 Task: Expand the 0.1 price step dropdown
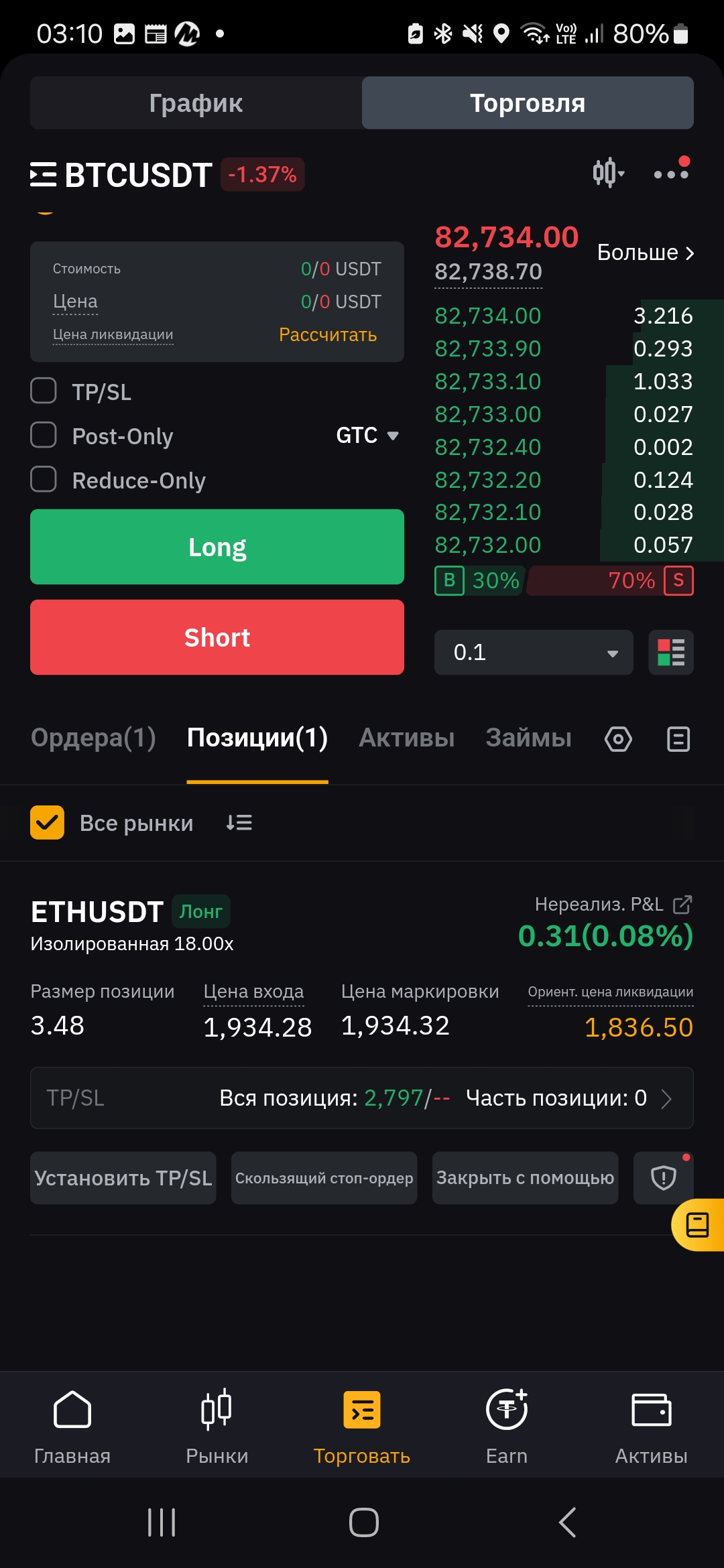(534, 652)
